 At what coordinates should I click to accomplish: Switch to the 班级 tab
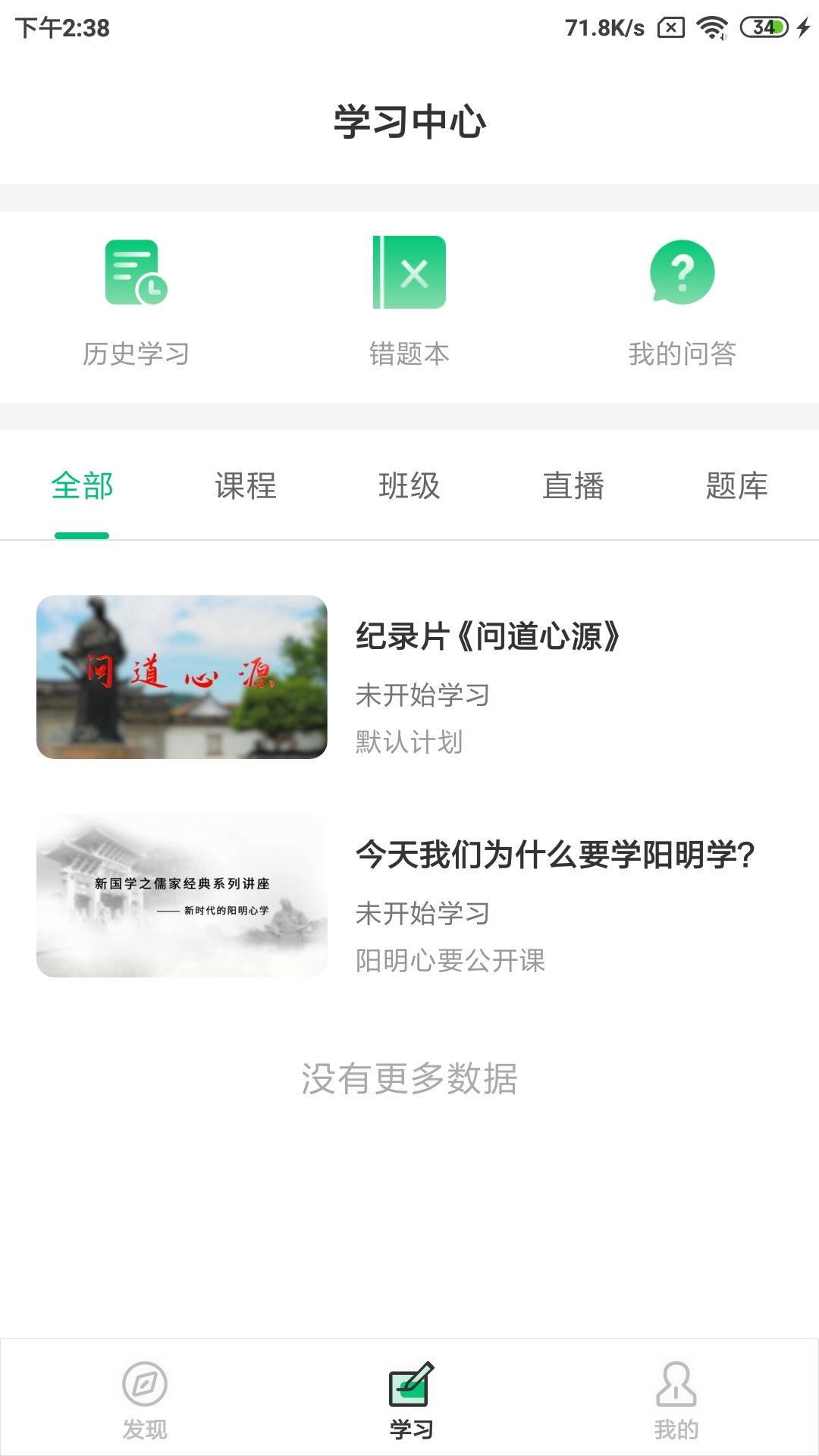pyautogui.click(x=409, y=486)
